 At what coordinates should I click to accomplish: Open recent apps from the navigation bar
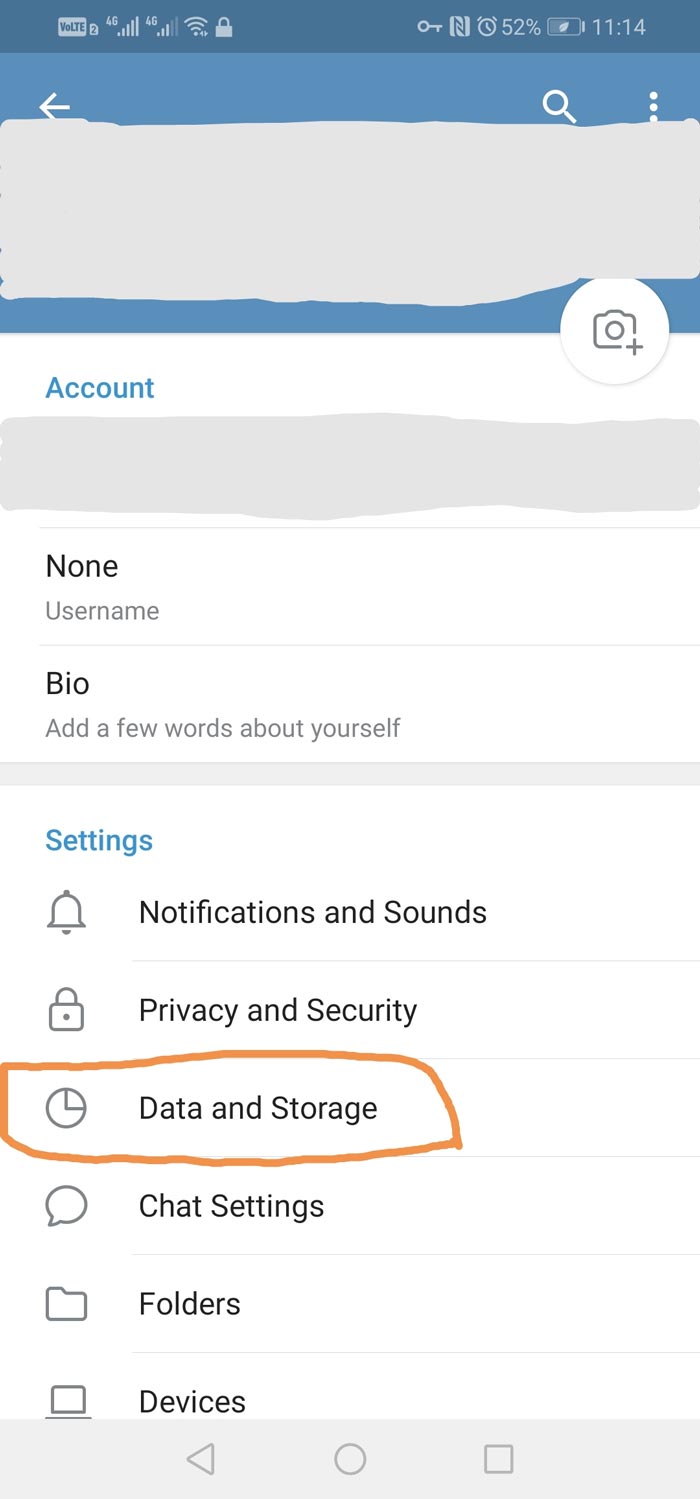coord(498,1459)
